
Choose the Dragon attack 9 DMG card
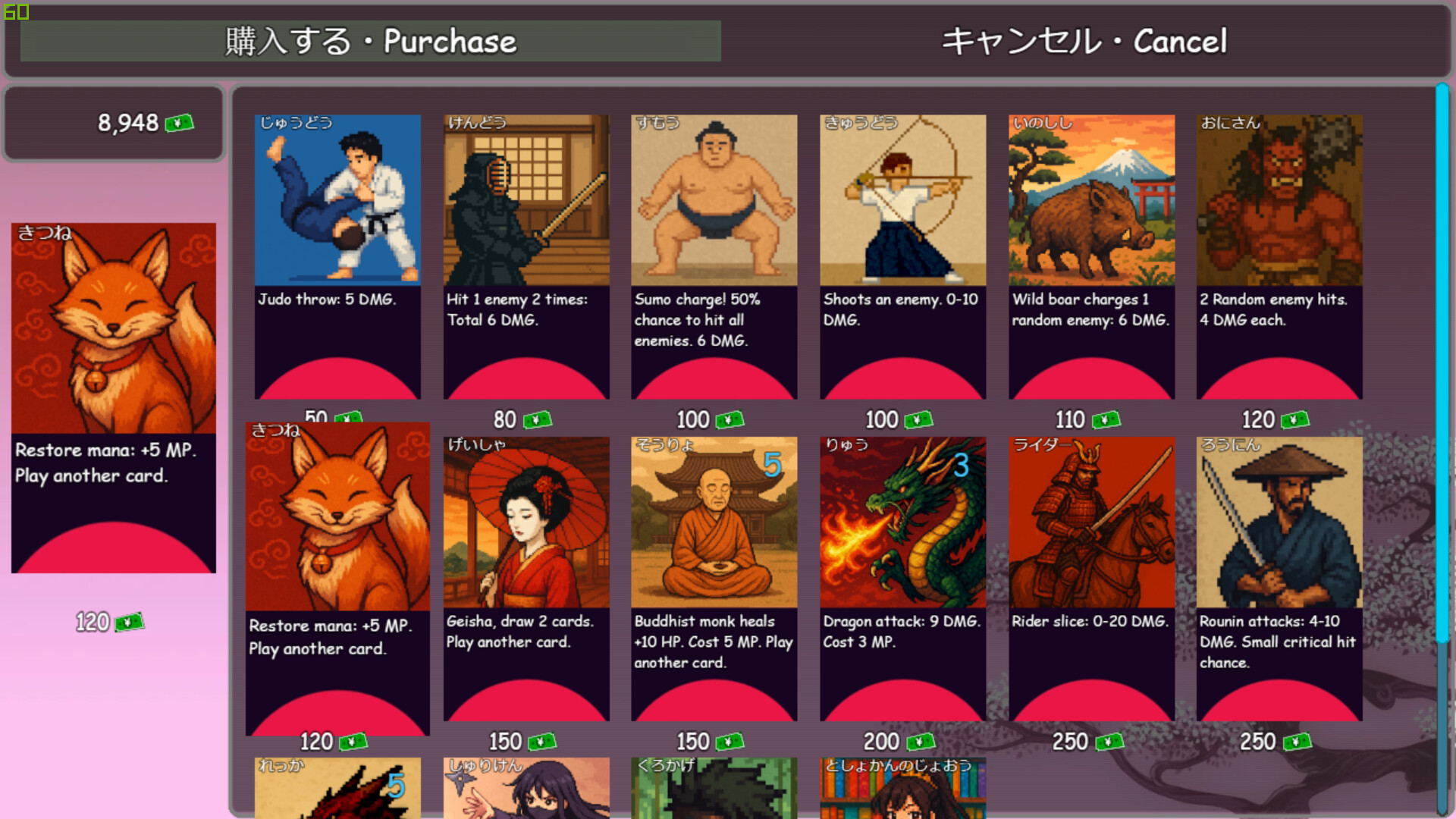click(x=902, y=578)
